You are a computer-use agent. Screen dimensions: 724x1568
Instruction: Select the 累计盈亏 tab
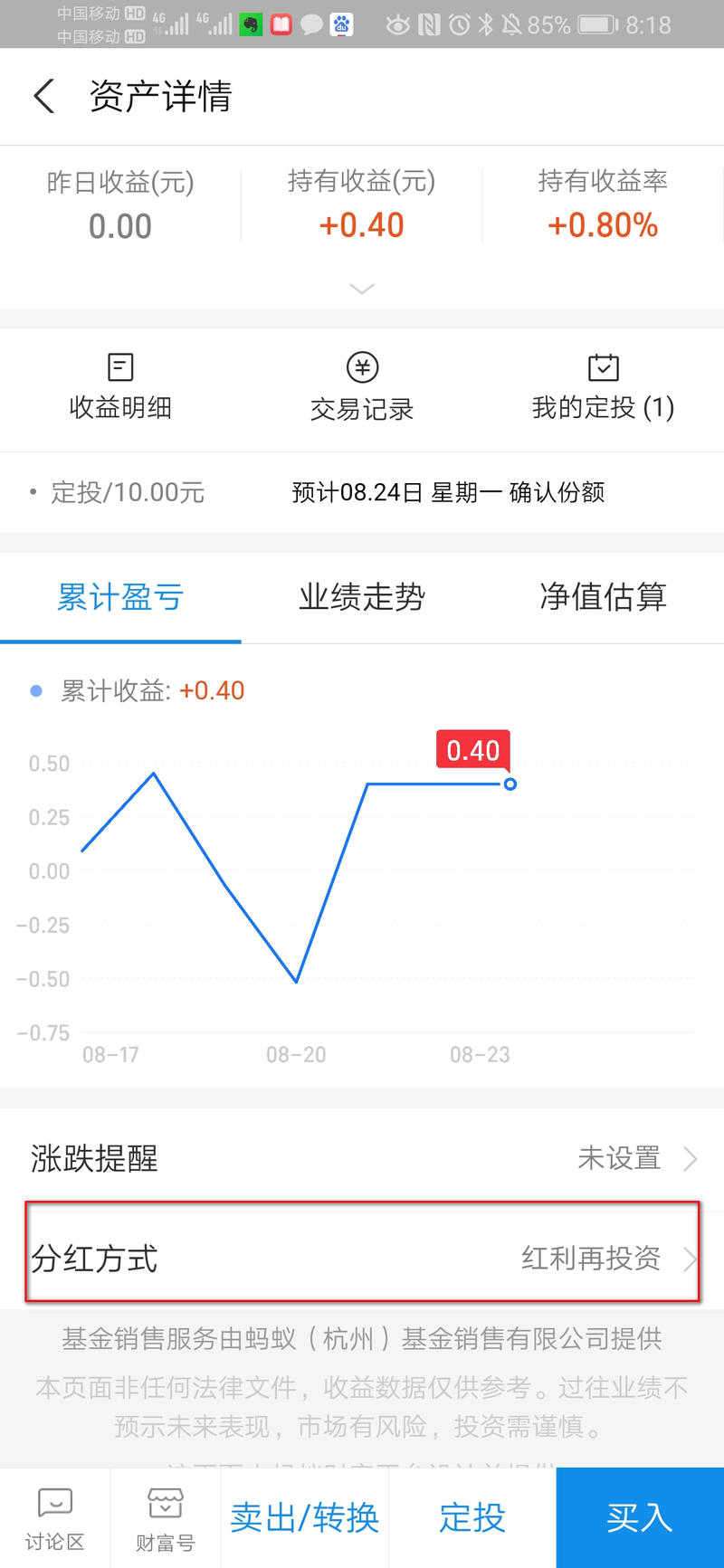(120, 597)
